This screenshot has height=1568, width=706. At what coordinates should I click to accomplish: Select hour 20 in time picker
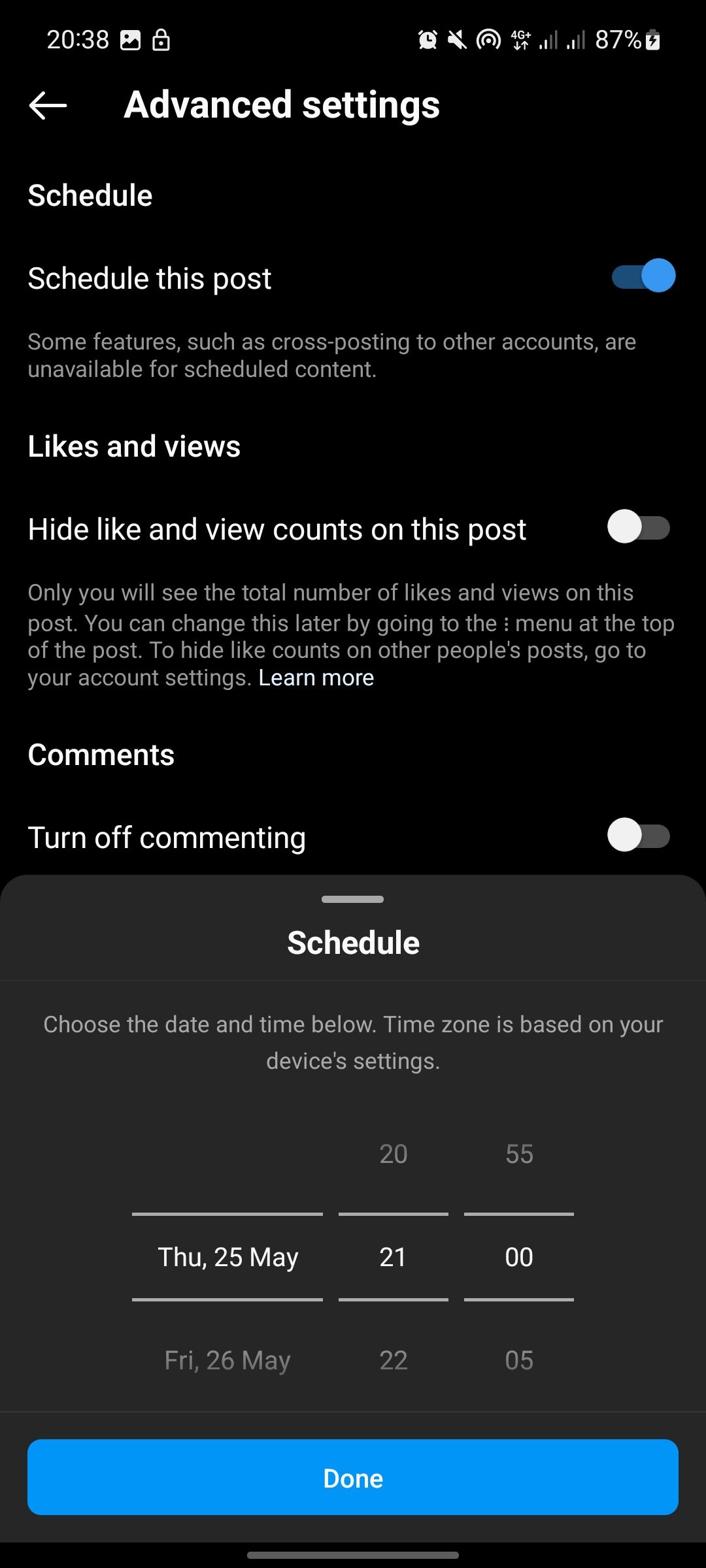[393, 1154]
